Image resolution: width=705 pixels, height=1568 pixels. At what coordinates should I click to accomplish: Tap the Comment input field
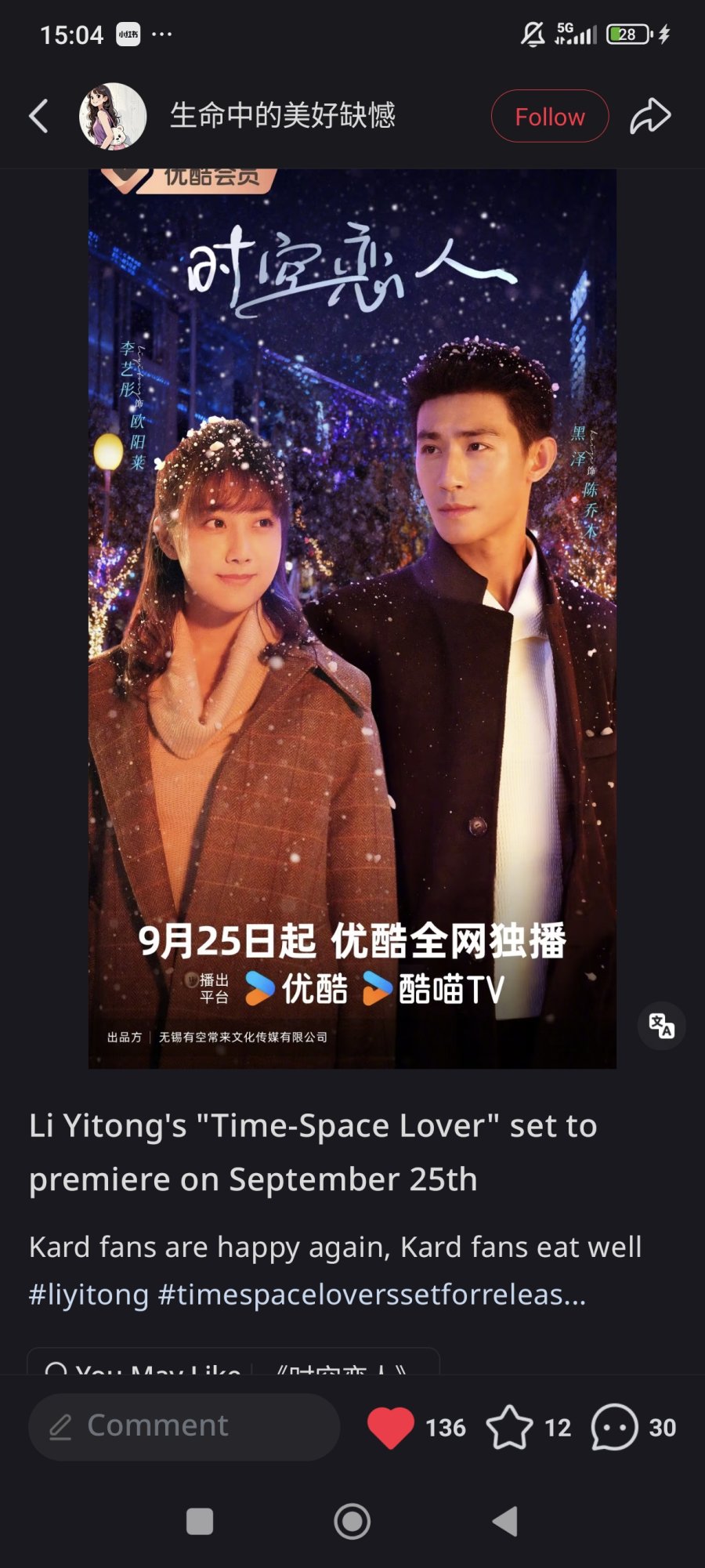pos(184,1426)
